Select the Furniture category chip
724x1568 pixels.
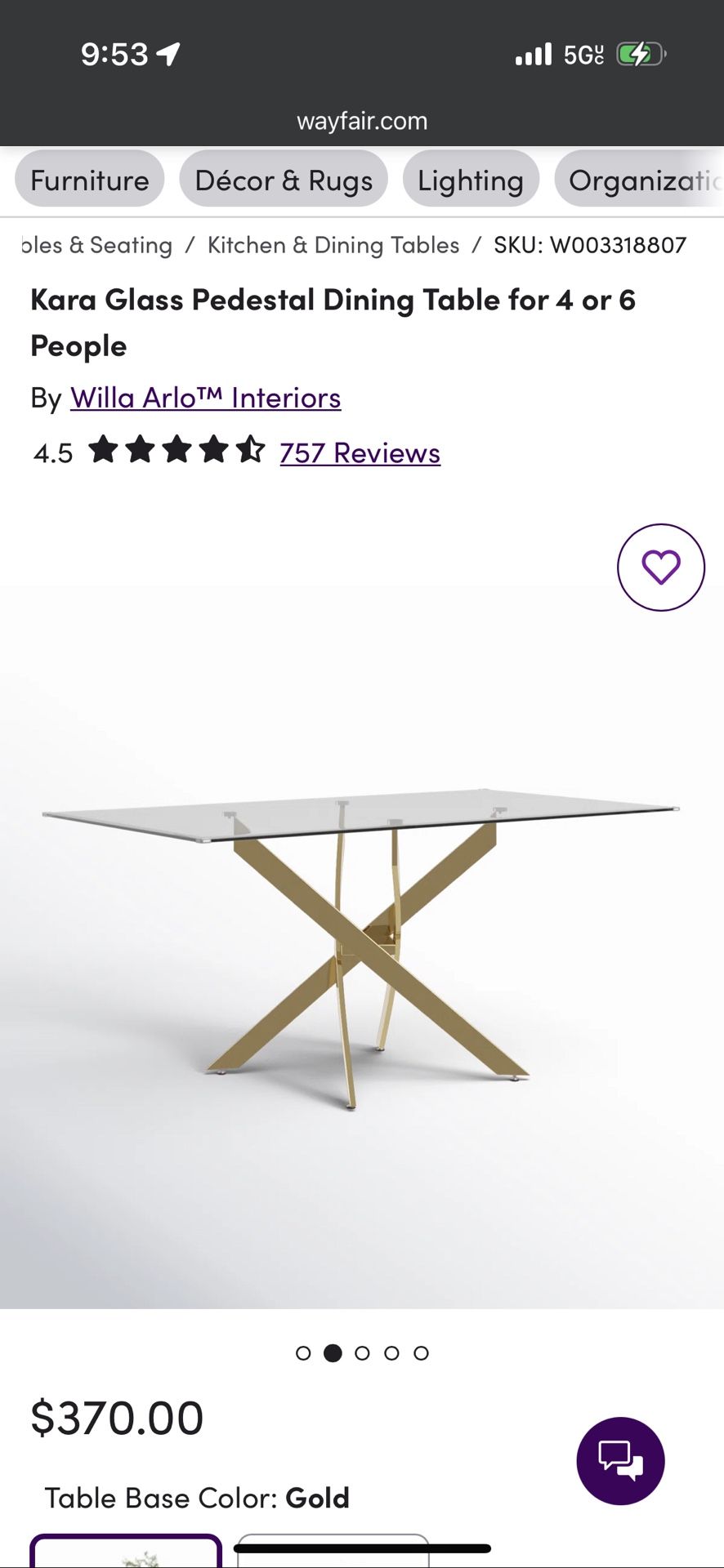(90, 180)
